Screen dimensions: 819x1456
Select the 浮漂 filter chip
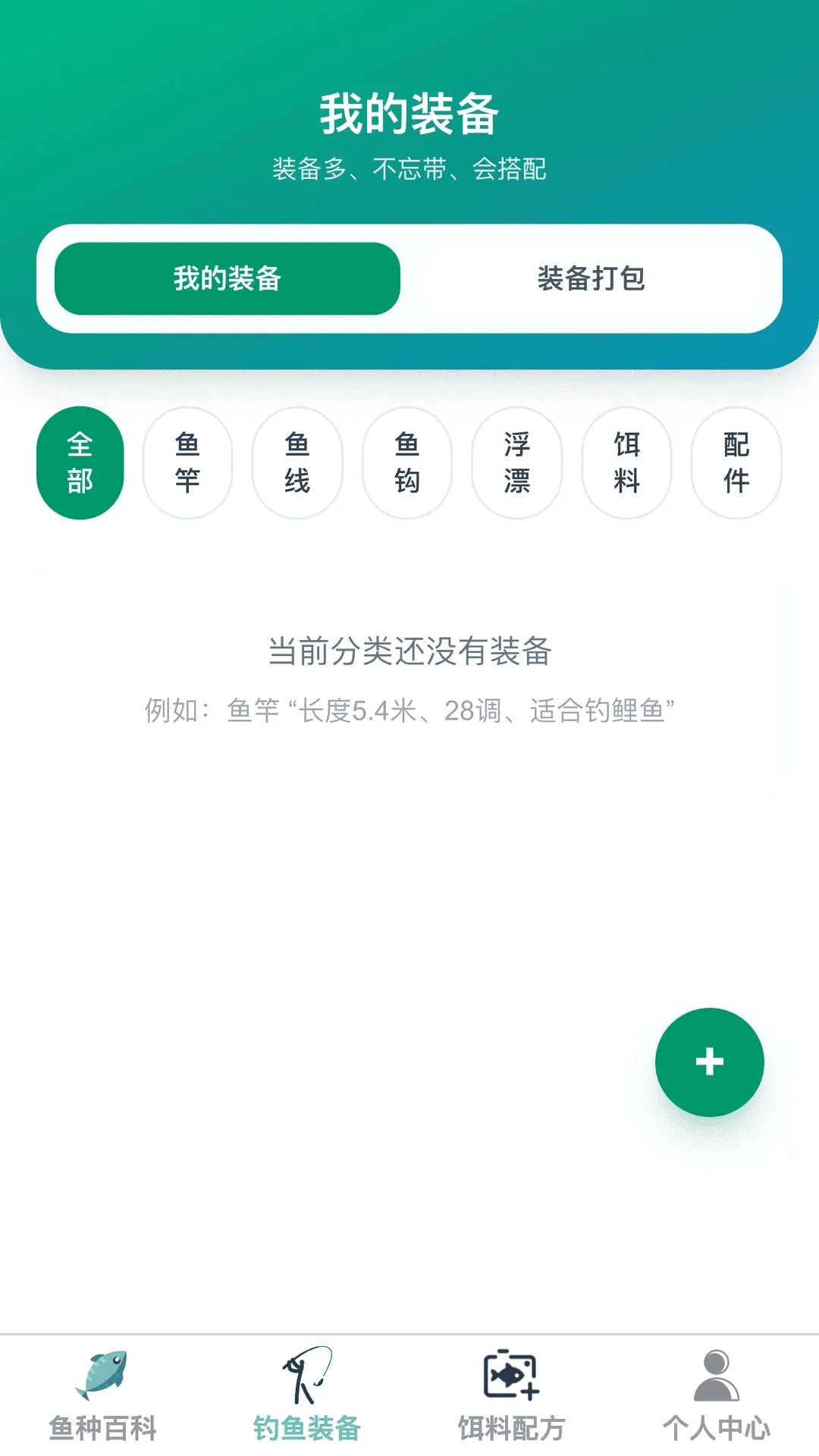coord(517,463)
